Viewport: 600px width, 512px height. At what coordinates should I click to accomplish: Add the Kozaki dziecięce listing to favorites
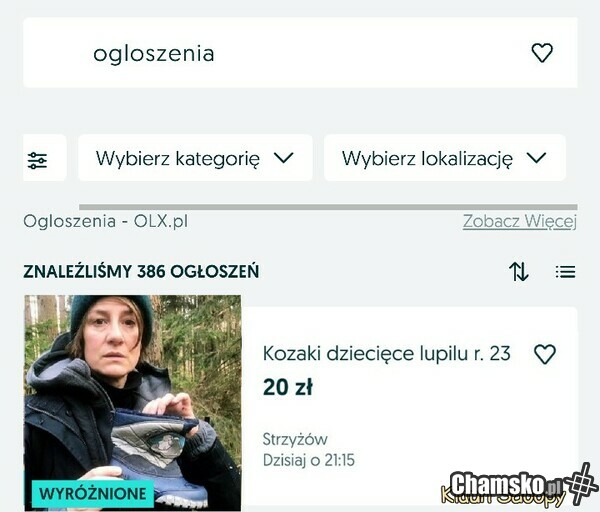[544, 354]
